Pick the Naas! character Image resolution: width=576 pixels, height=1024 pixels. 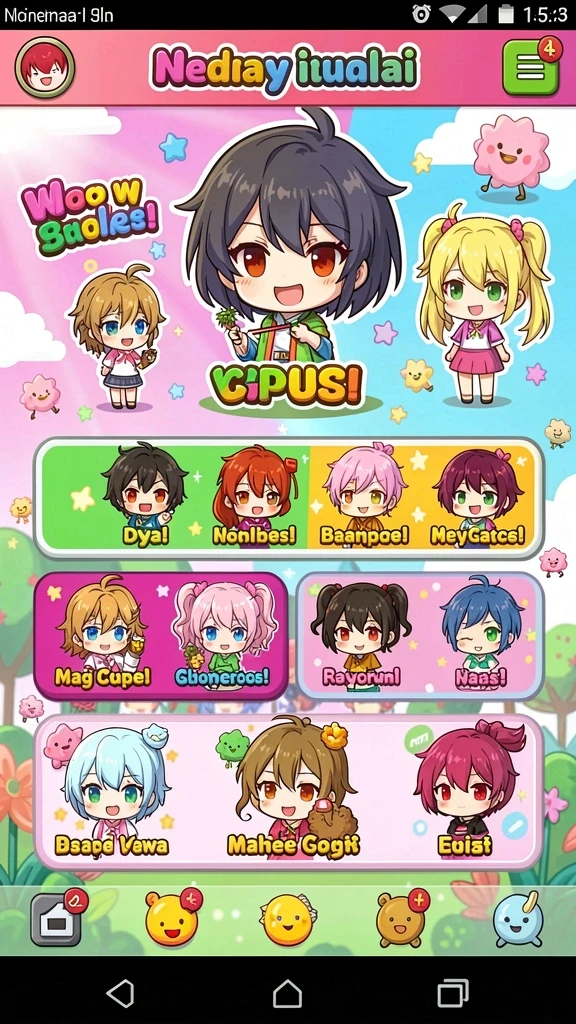click(x=481, y=633)
